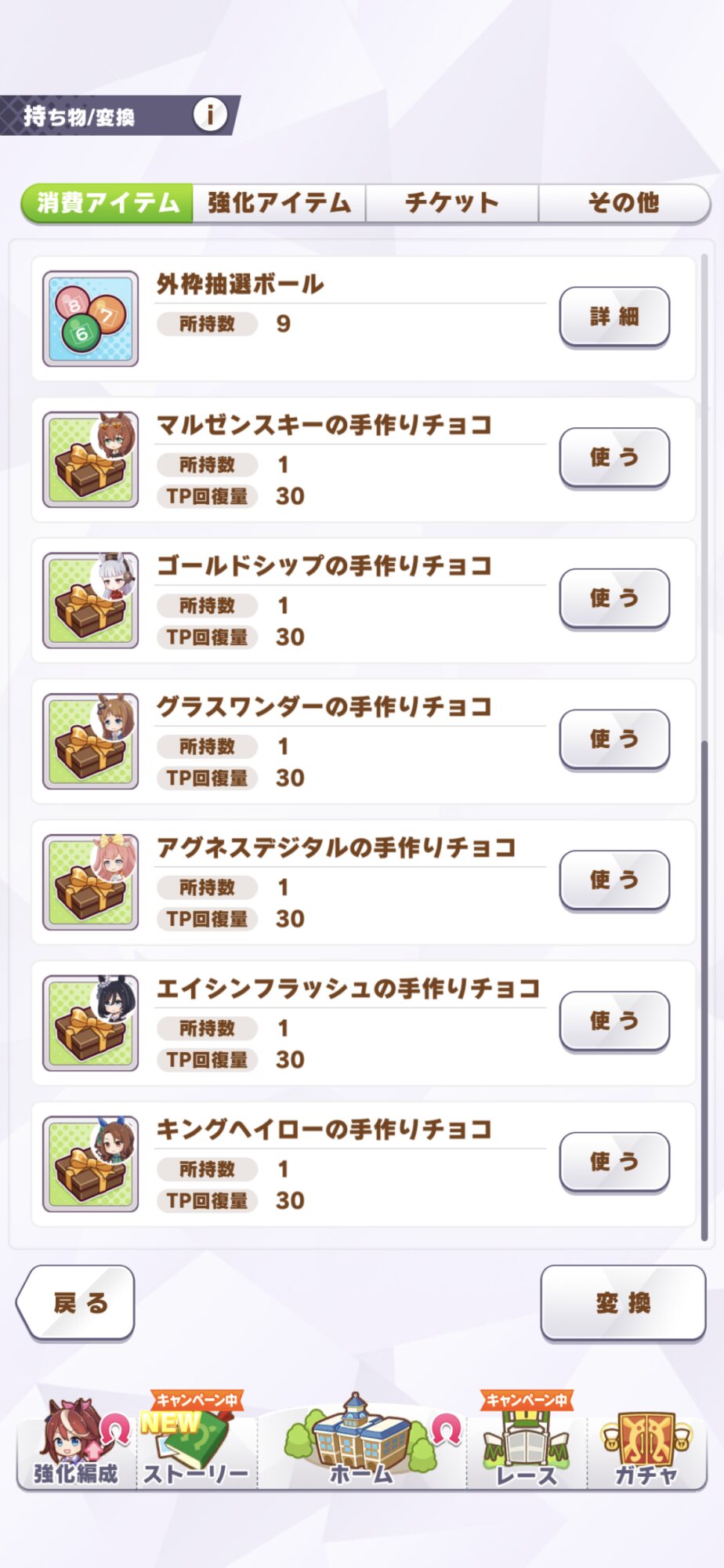Tap the 戻る back button
The height and width of the screenshot is (1568, 724).
[x=76, y=1302]
